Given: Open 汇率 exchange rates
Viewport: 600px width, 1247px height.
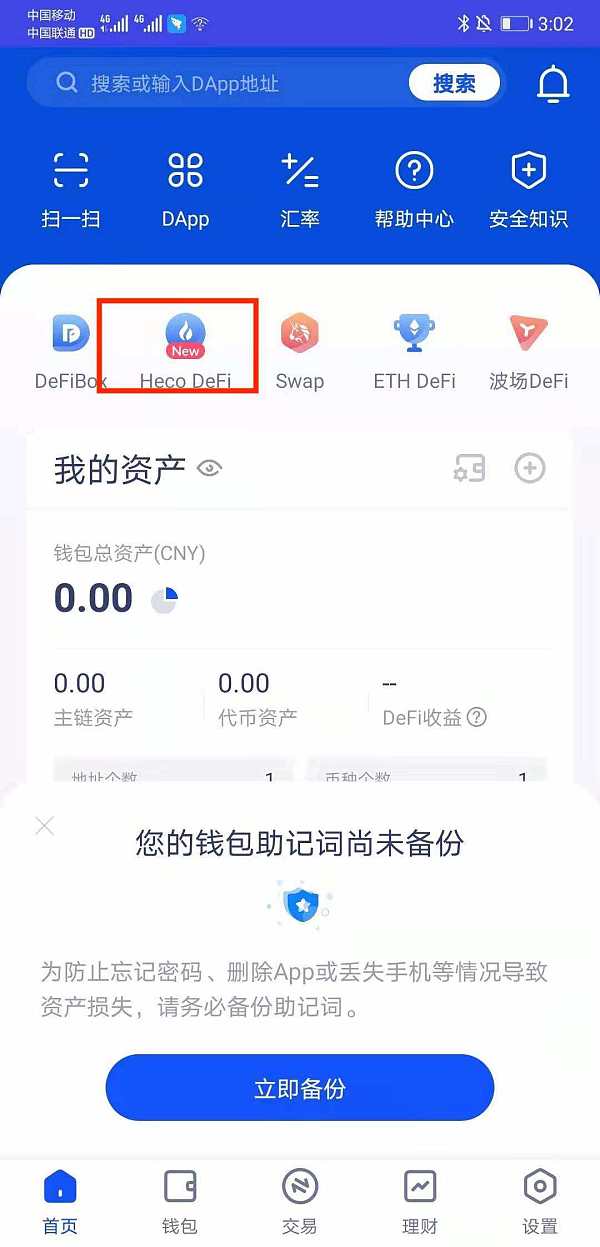Looking at the screenshot, I should pos(299,188).
